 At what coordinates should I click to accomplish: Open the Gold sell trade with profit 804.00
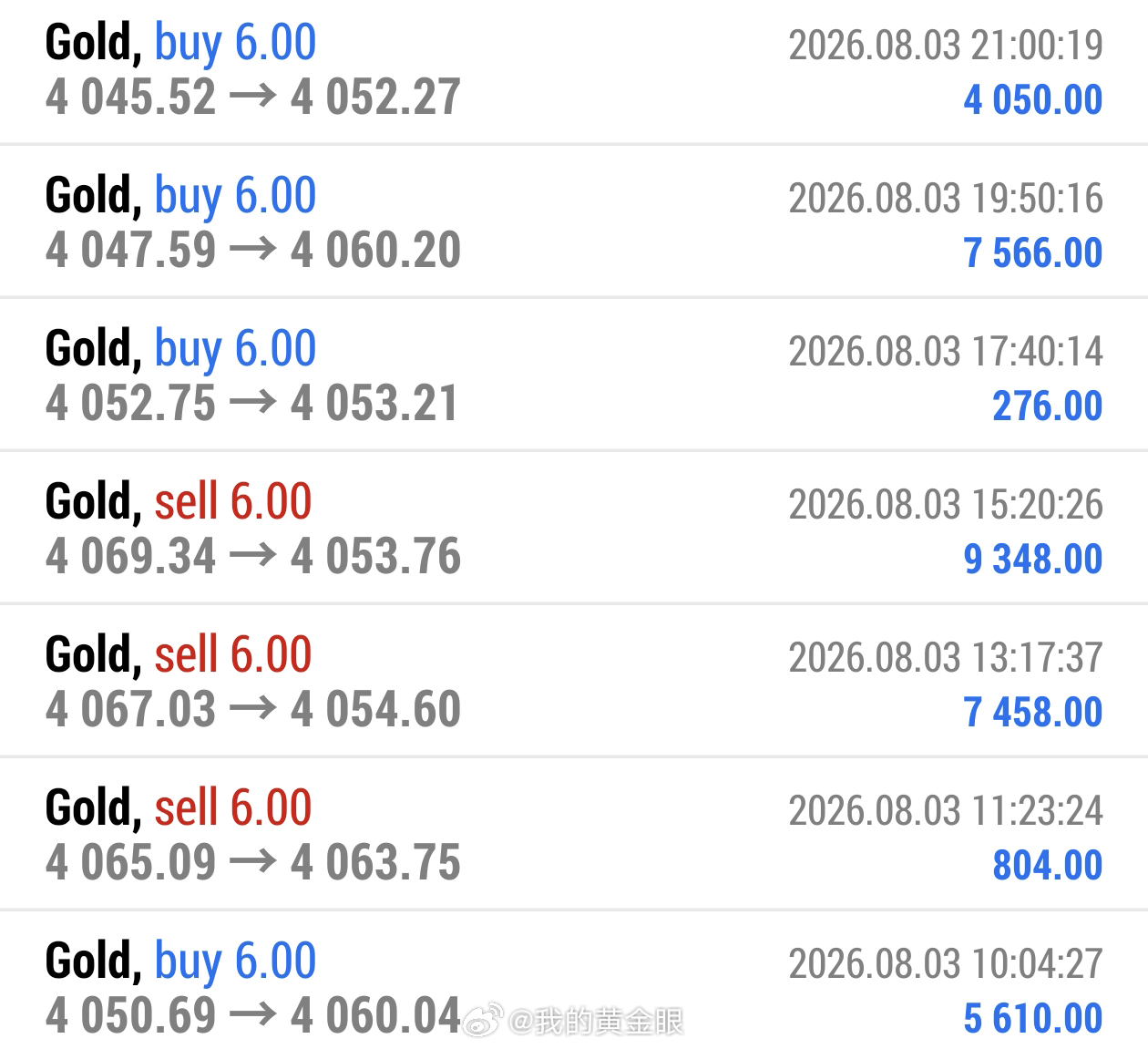tap(574, 833)
